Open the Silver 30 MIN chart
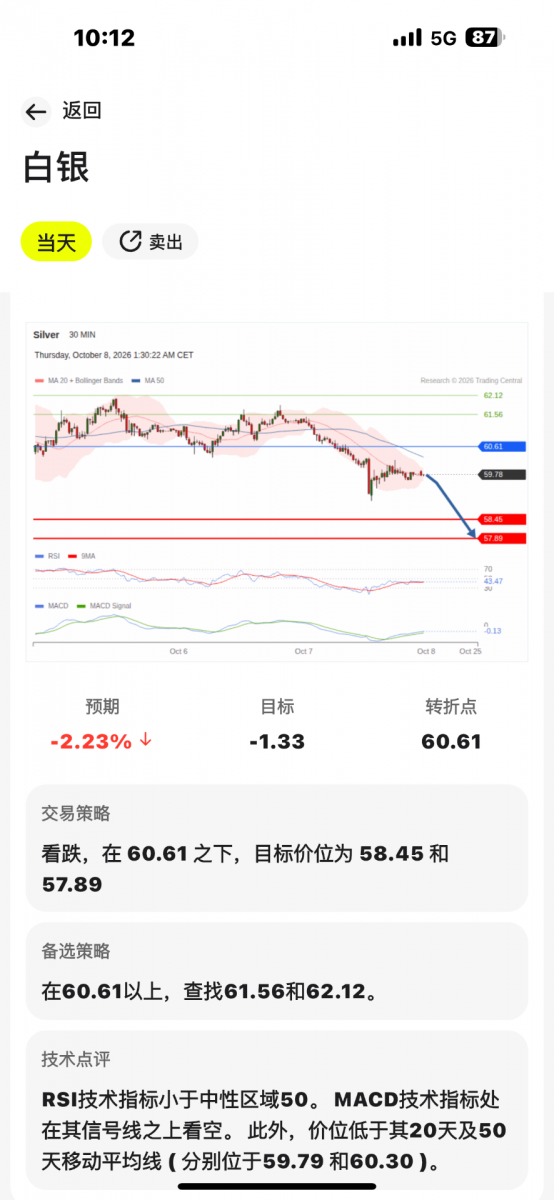This screenshot has height=1200, width=554. tap(277, 491)
